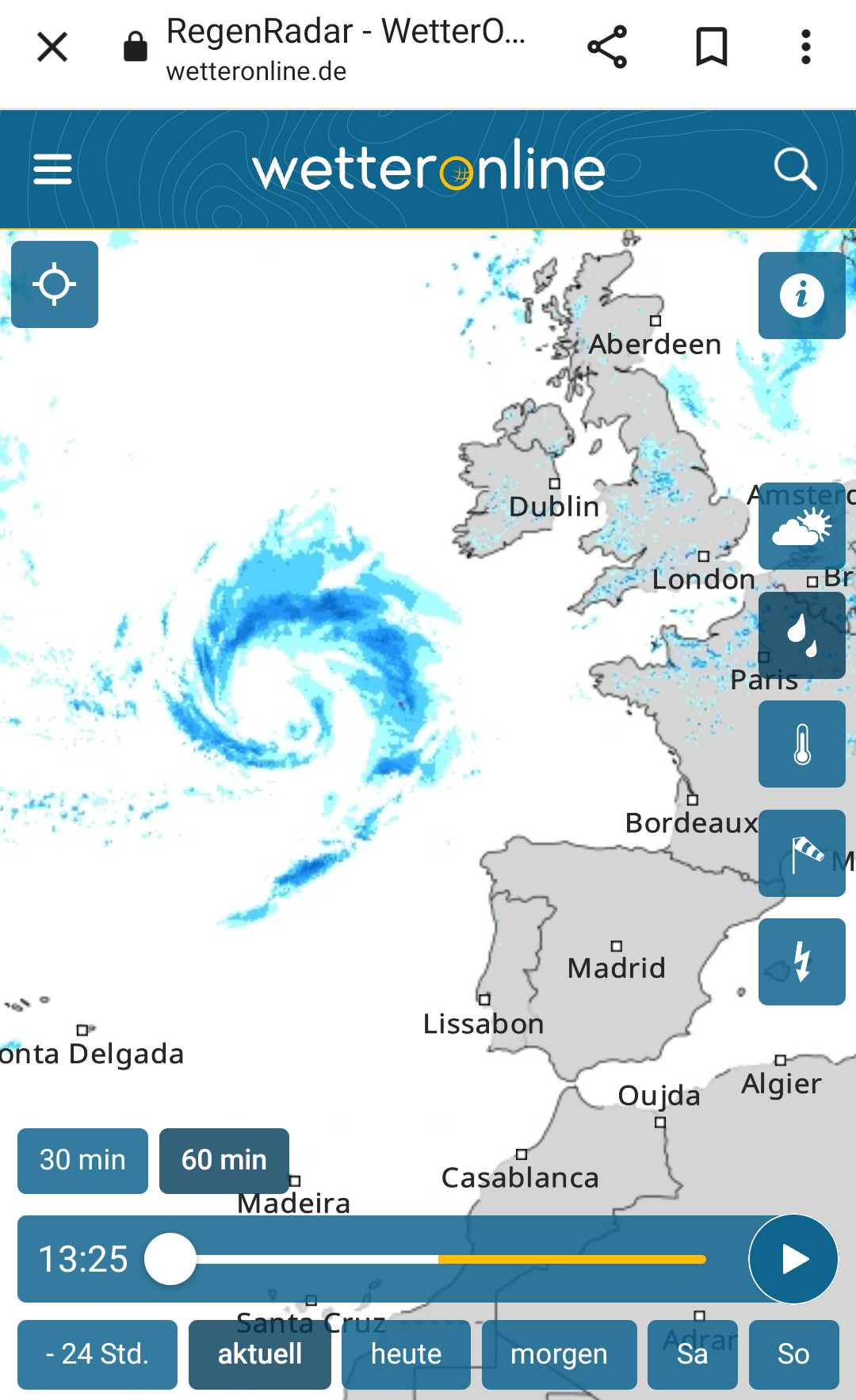The image size is (856, 1400).
Task: Set interval to 60 min
Action: [x=224, y=1161]
